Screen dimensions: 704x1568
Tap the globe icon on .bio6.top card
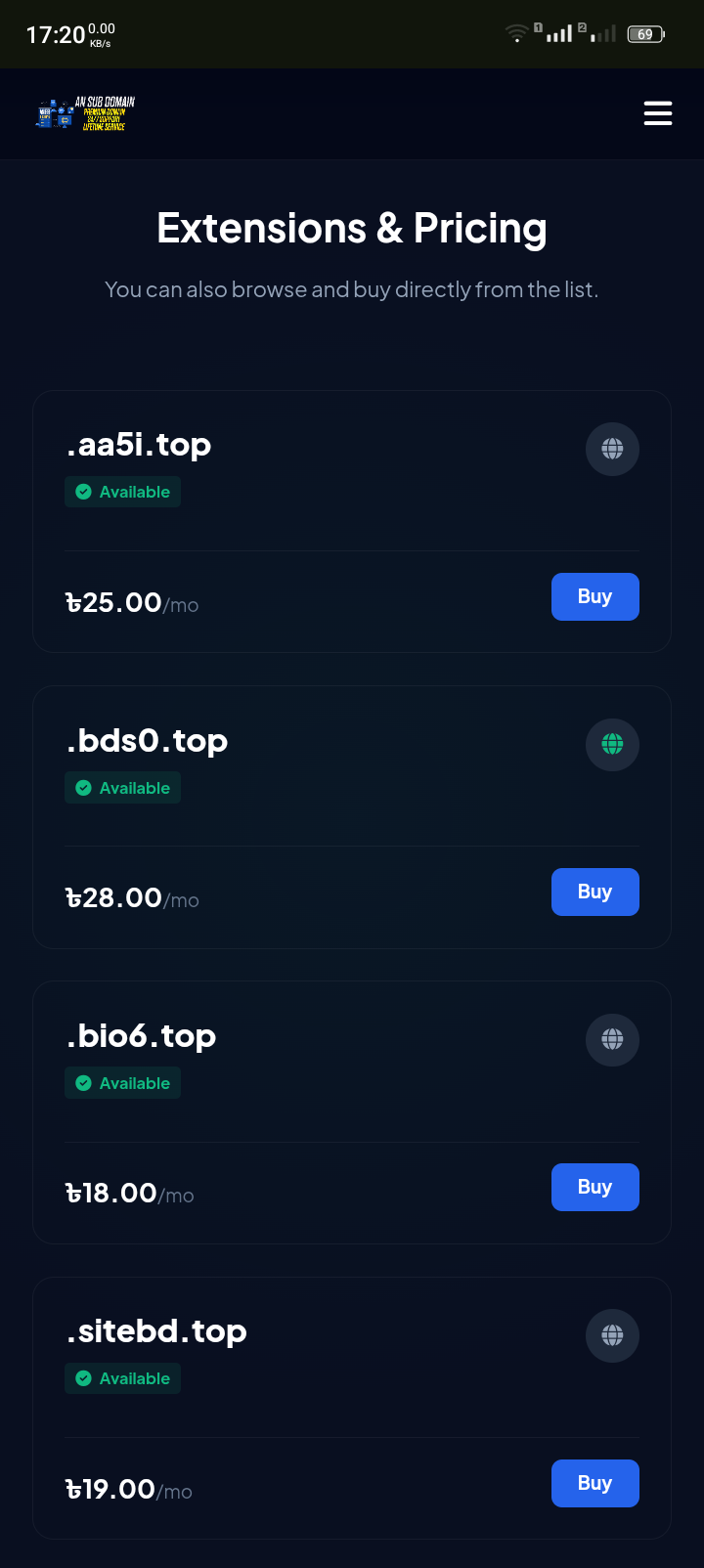pos(612,1039)
